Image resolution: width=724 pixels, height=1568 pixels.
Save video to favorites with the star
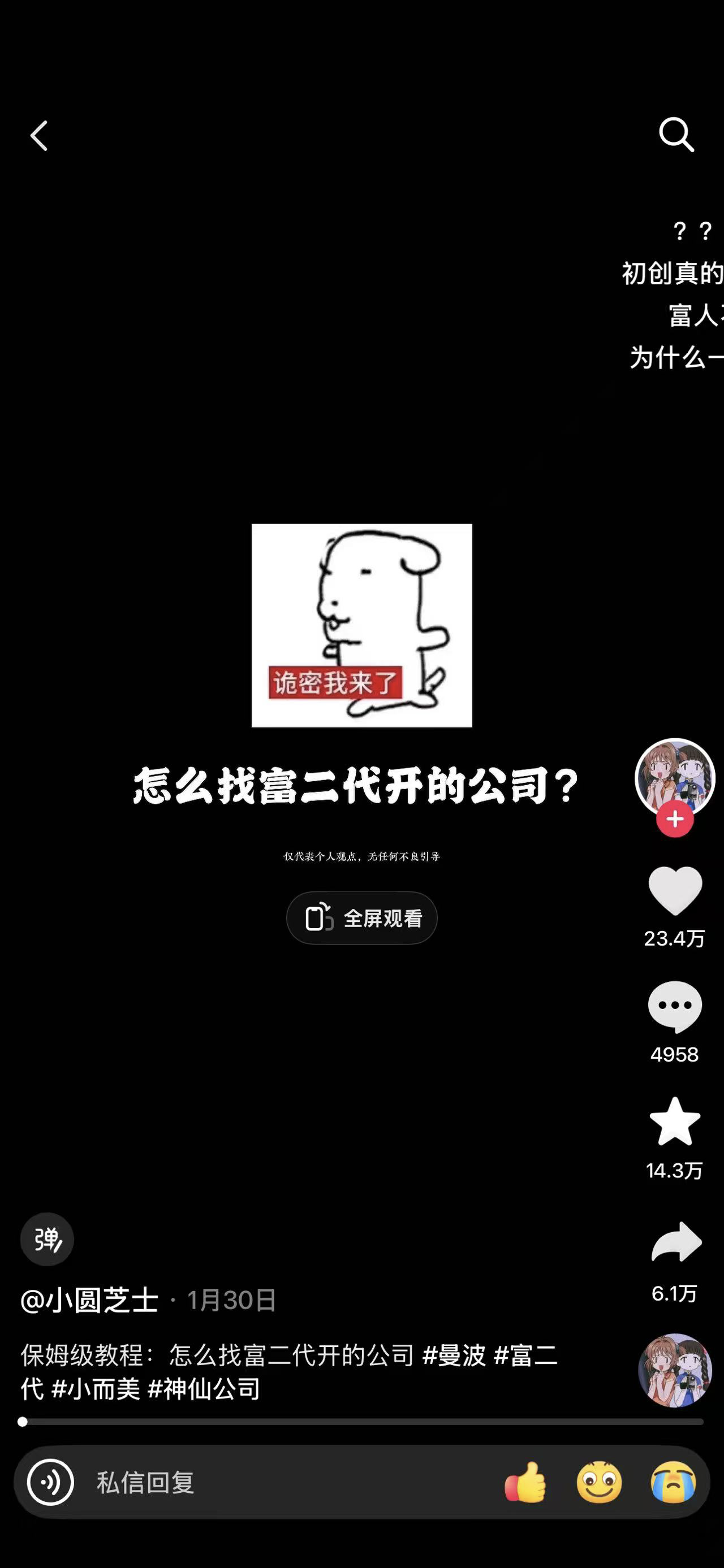point(675,1122)
